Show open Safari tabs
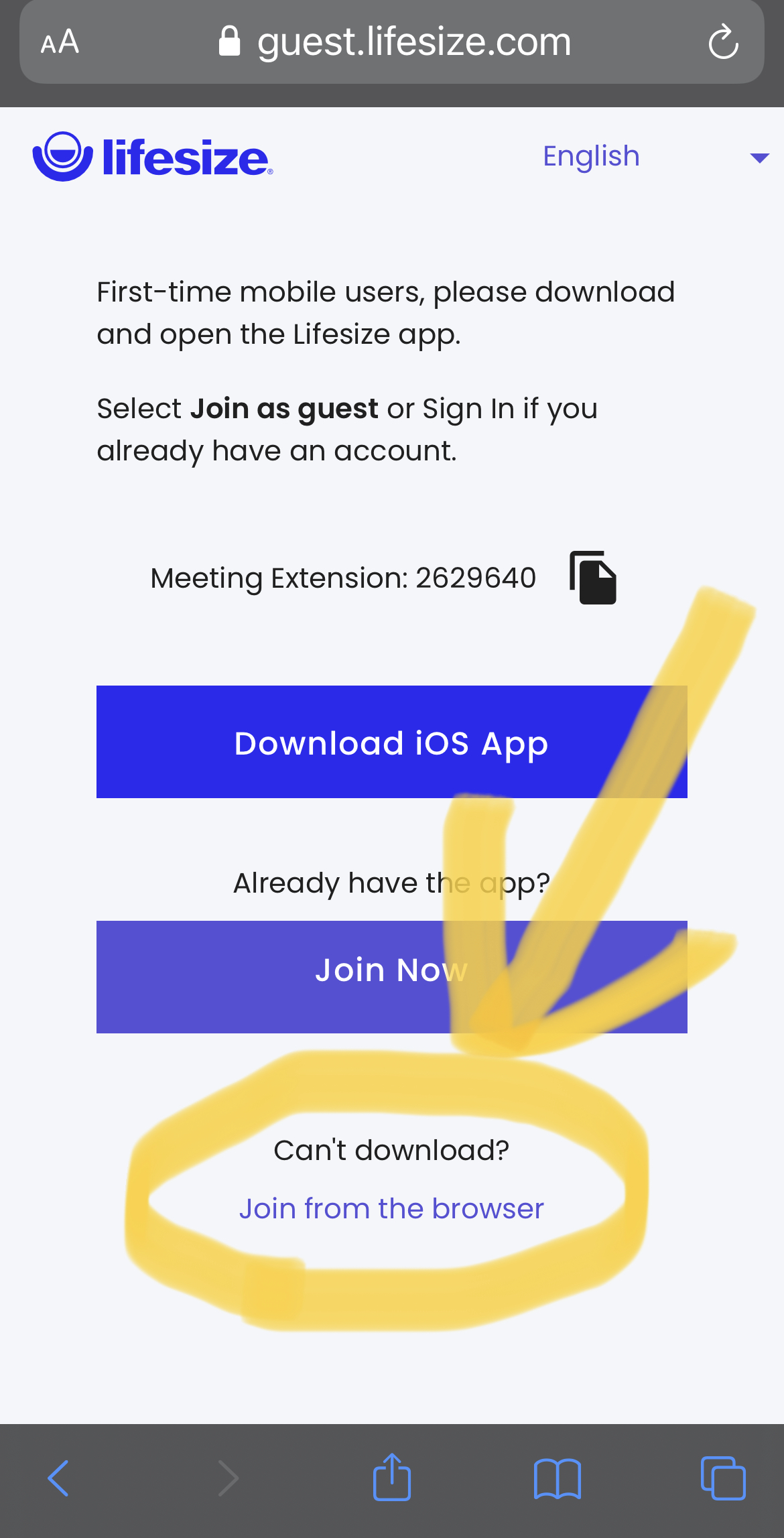The image size is (784, 1538). [x=723, y=1478]
